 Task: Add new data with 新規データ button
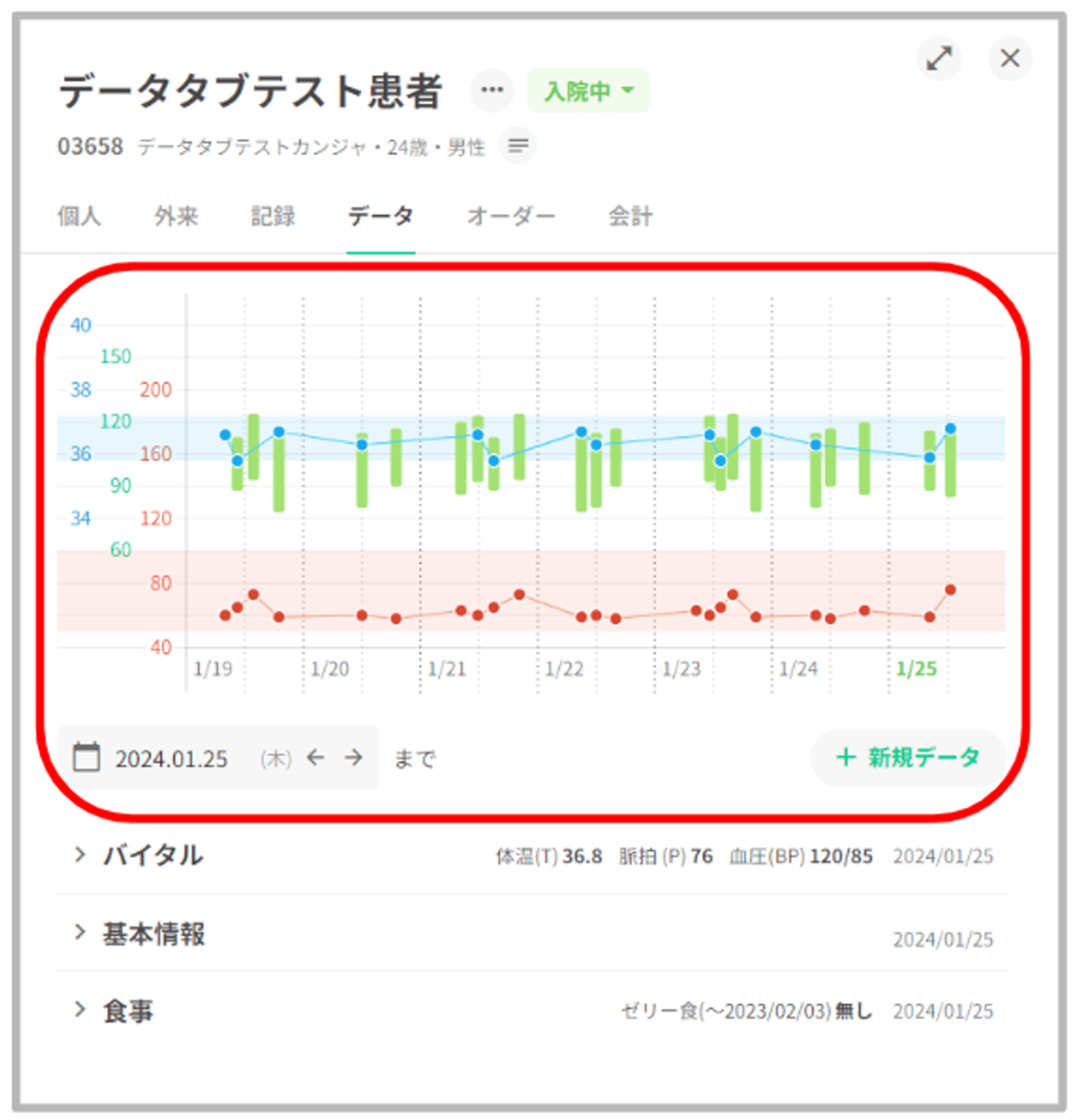908,758
